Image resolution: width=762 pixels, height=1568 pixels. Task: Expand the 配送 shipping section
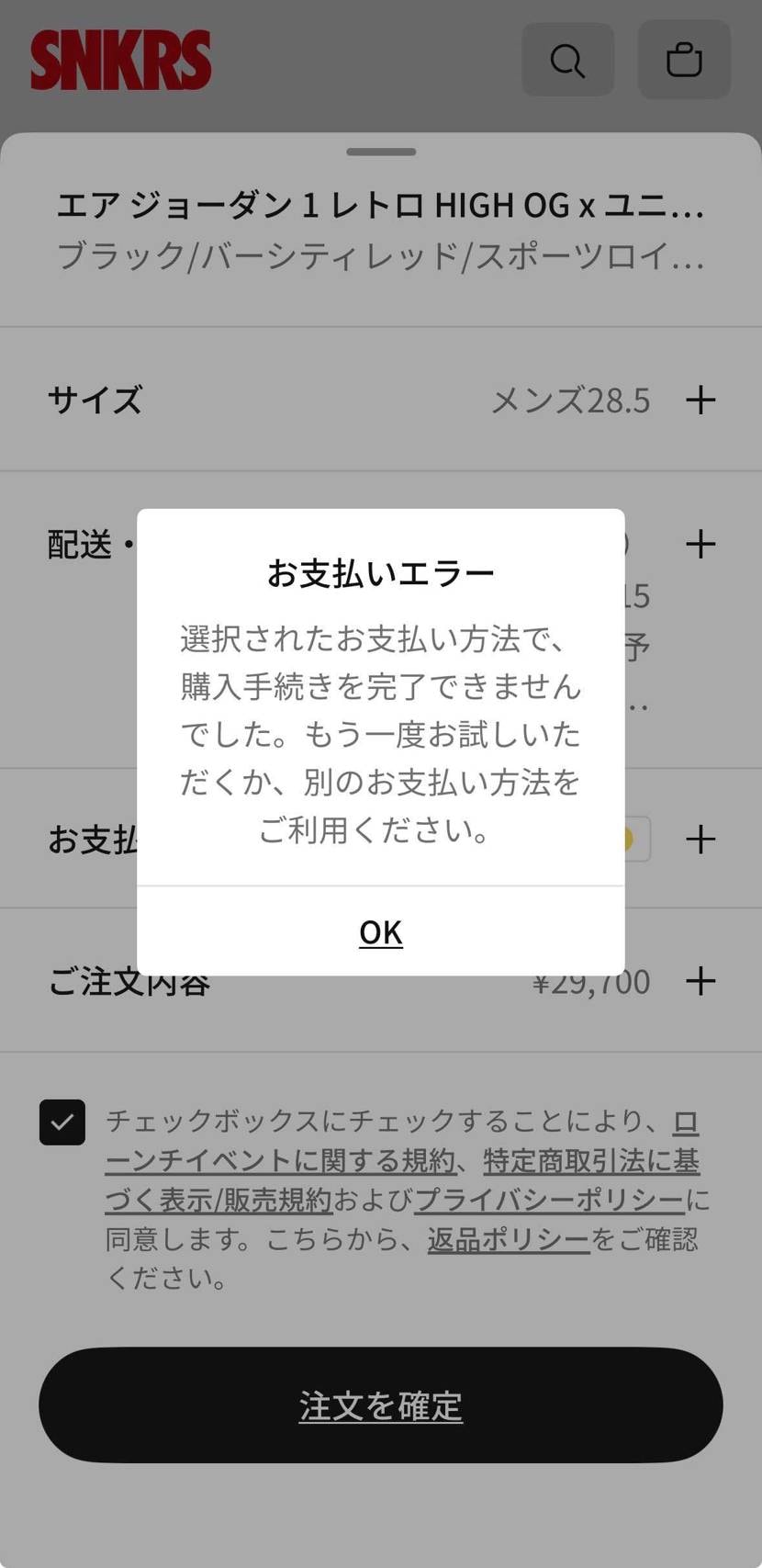tap(701, 543)
